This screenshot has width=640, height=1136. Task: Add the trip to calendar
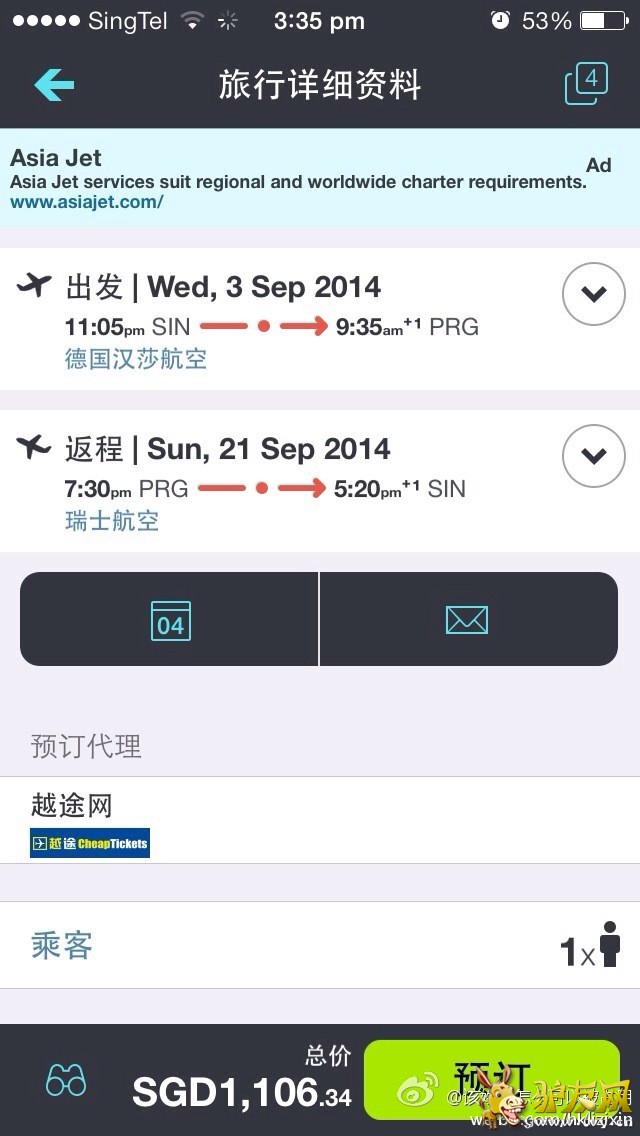pos(170,620)
